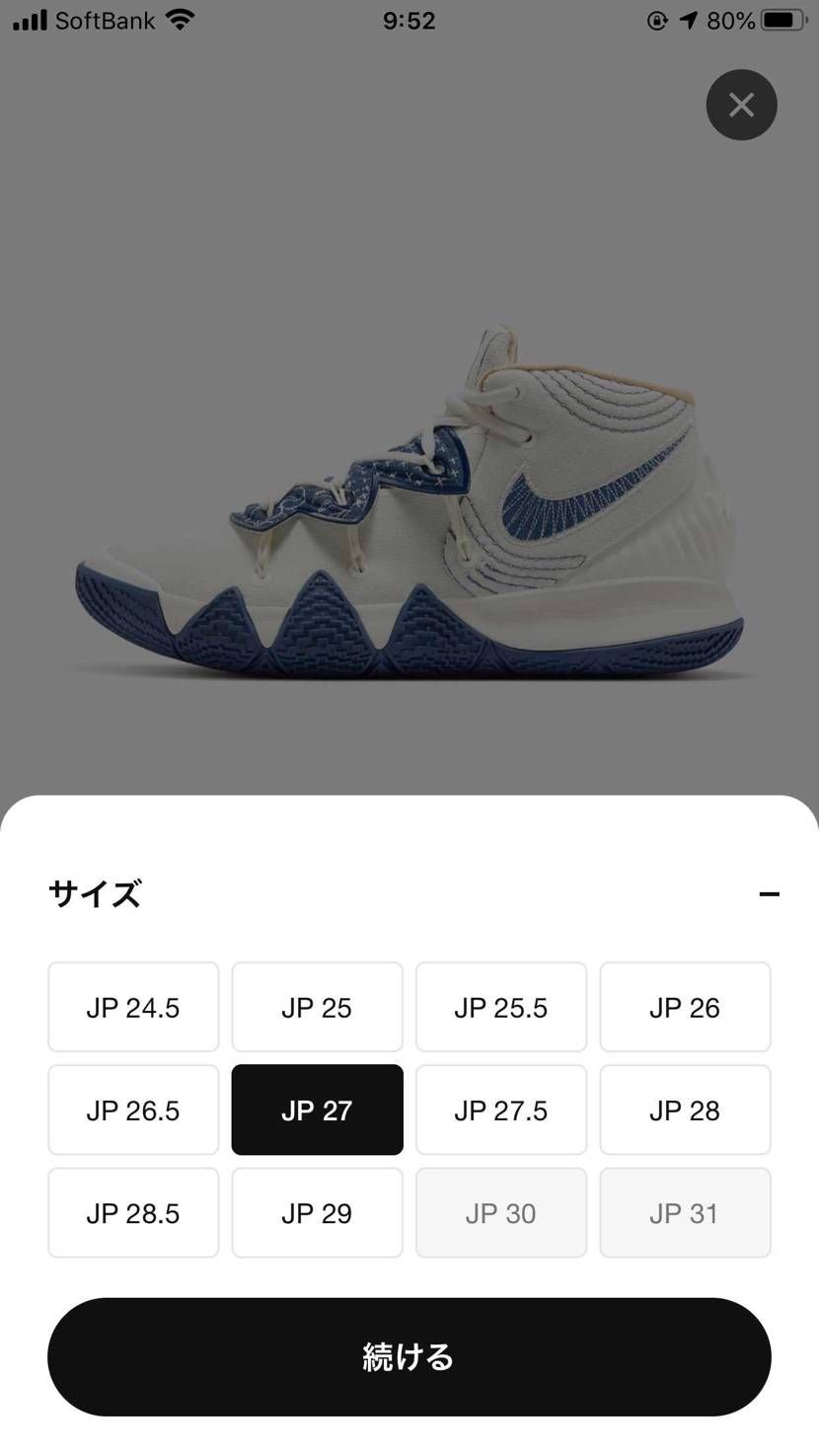Tap the battery indicator
This screenshot has width=819, height=1456.
[779, 20]
